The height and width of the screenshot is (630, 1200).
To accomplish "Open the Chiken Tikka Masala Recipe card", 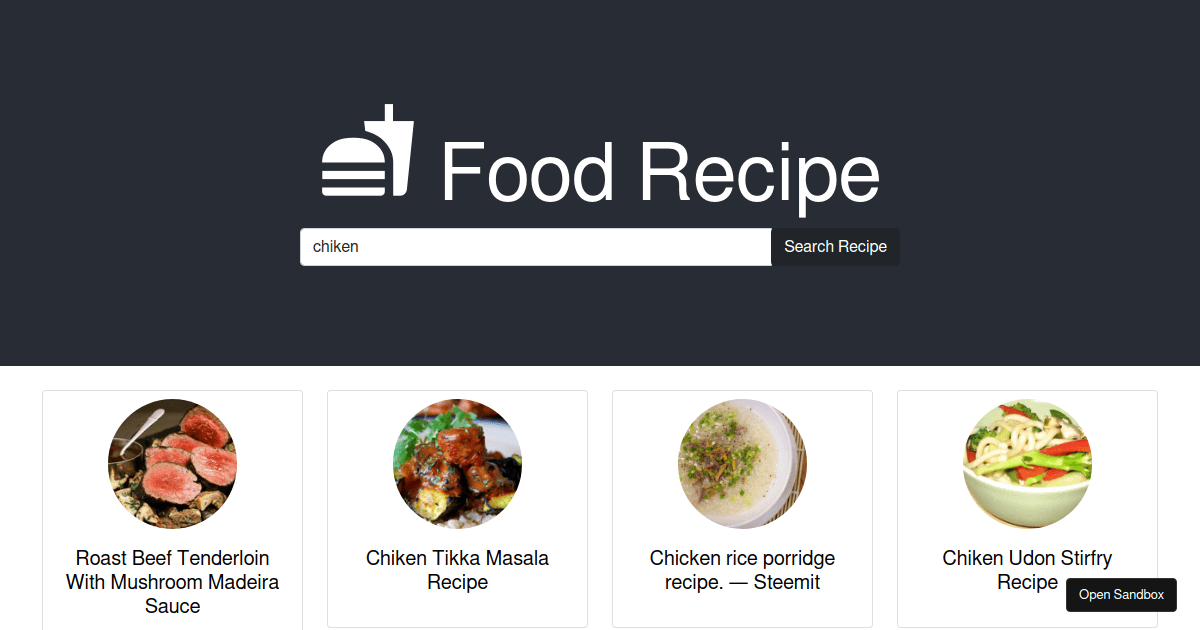I will [457, 509].
